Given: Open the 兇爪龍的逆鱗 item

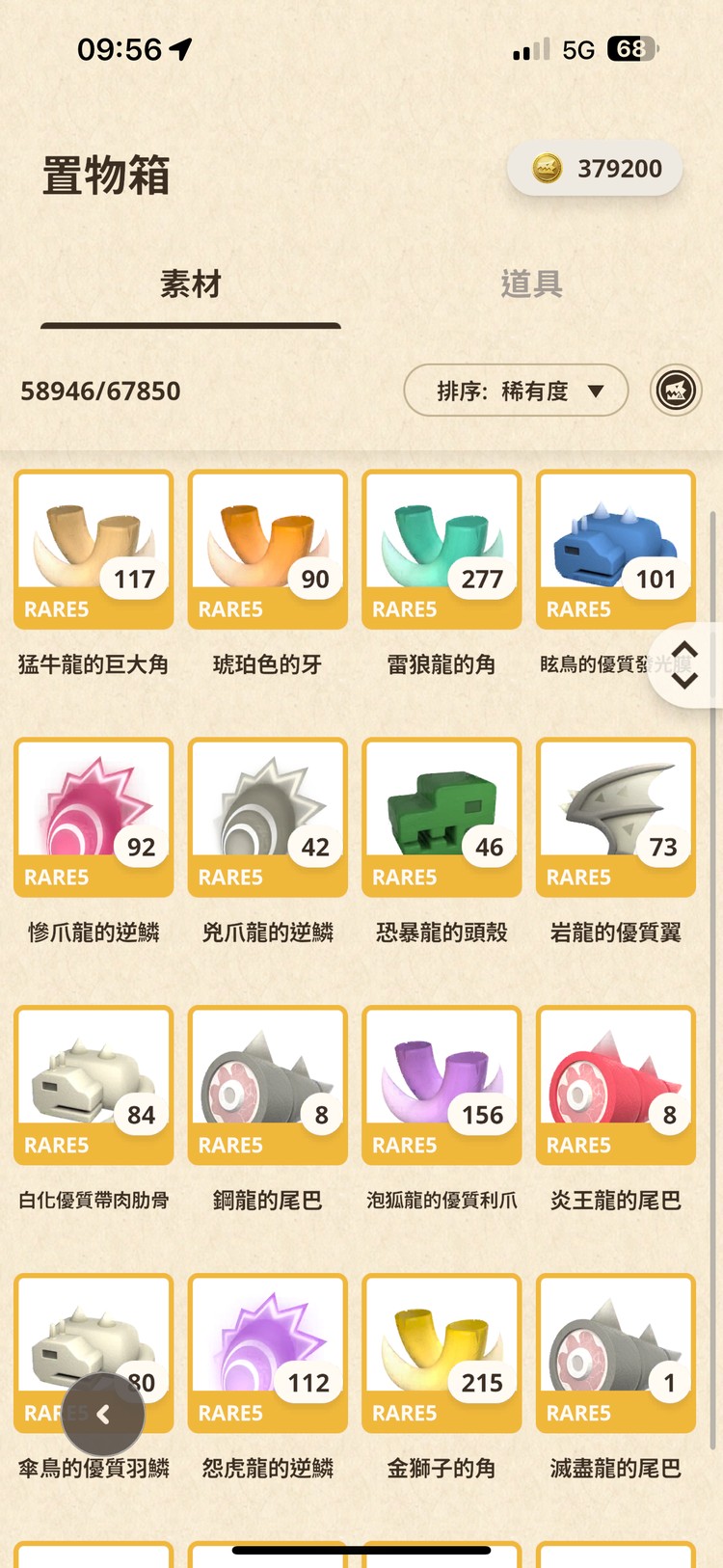Looking at the screenshot, I should point(267,818).
